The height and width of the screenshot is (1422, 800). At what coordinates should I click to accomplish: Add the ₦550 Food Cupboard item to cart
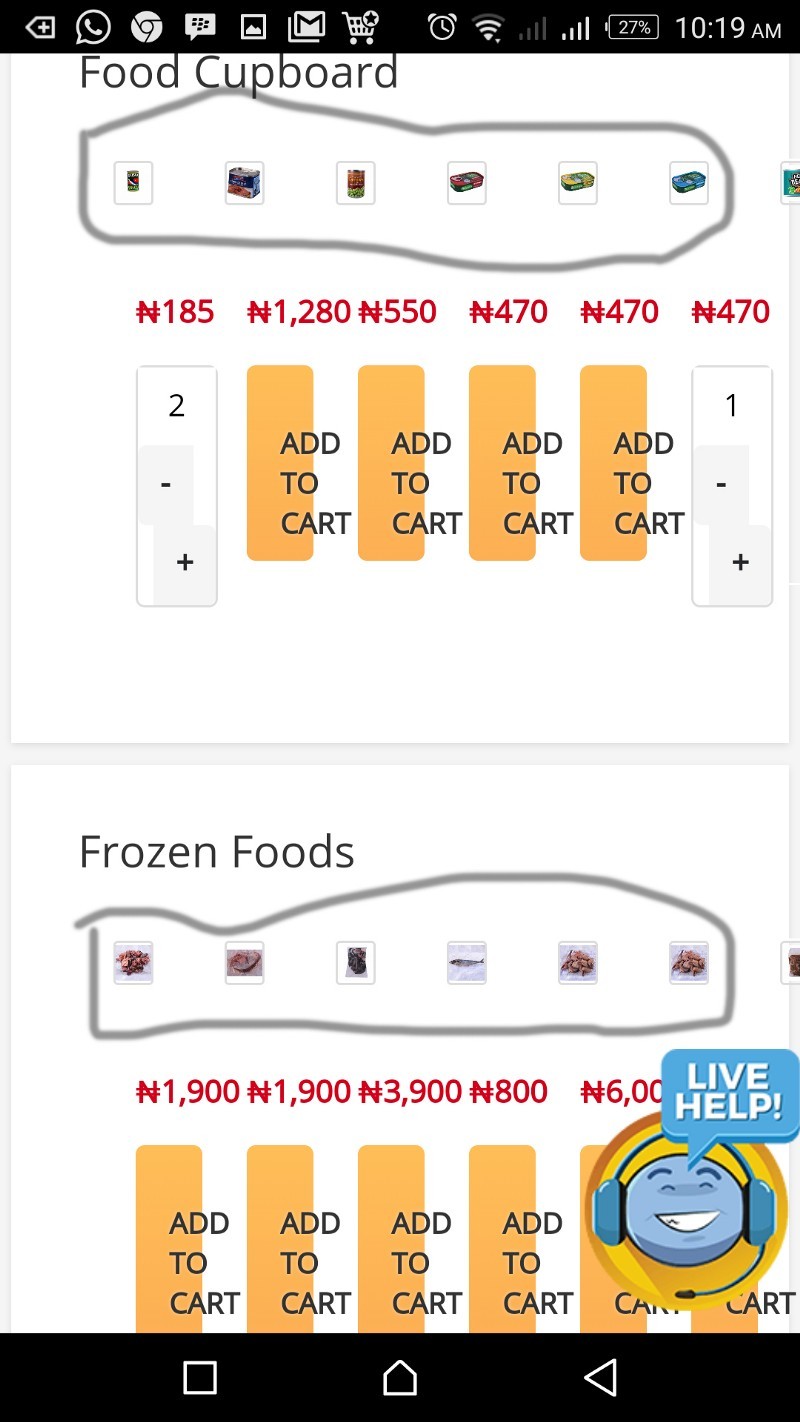[391, 463]
